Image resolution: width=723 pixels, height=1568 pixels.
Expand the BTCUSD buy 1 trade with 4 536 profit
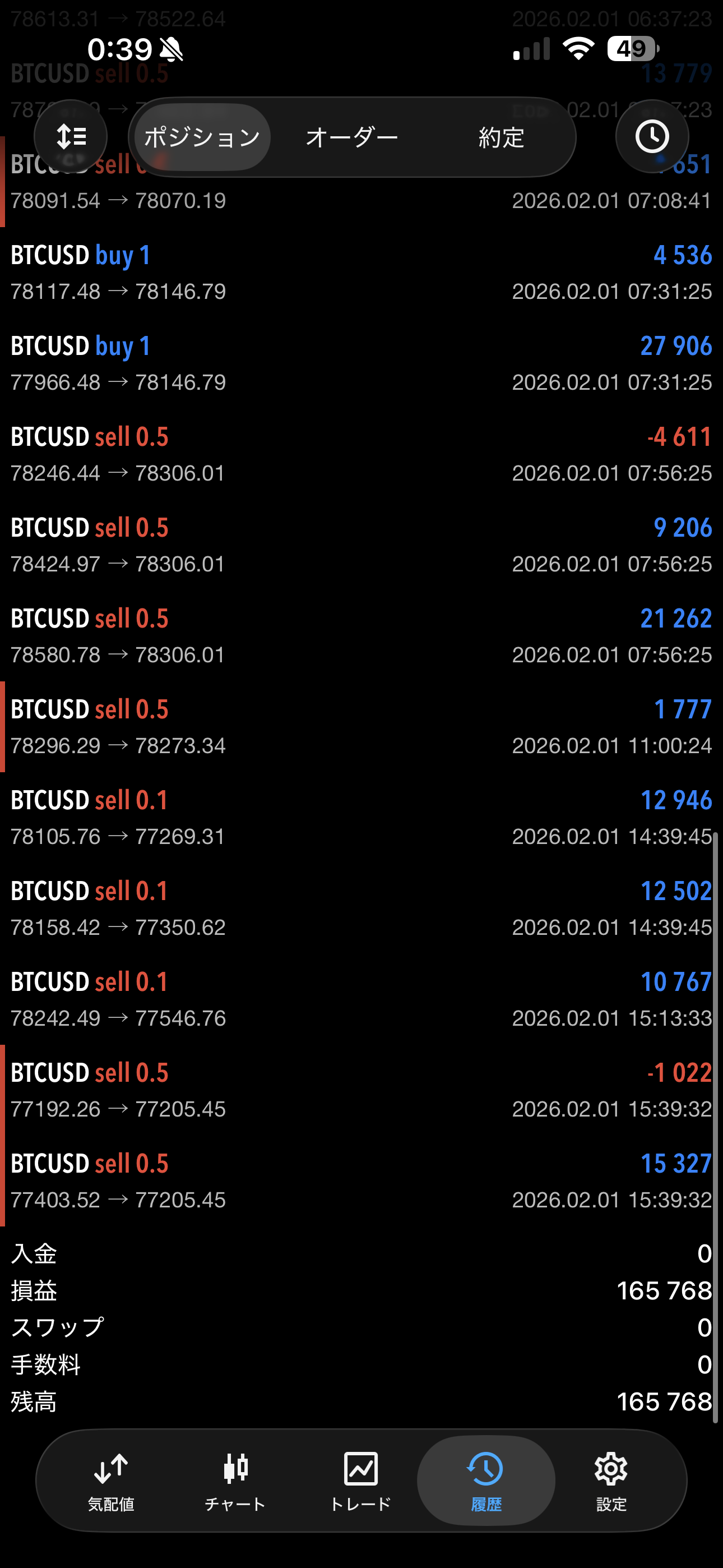[361, 273]
